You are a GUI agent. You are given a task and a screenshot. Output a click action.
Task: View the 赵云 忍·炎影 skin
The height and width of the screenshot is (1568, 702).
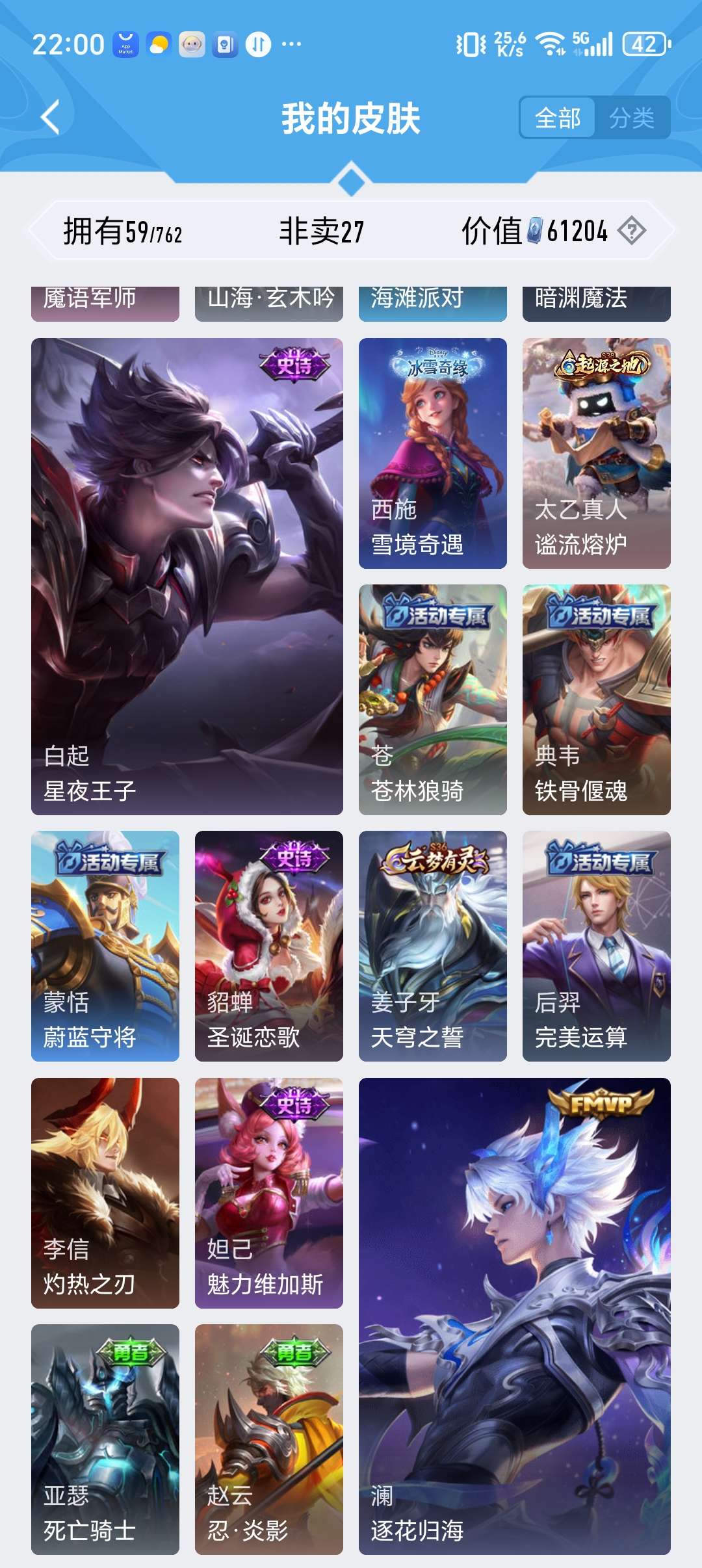click(268, 1439)
